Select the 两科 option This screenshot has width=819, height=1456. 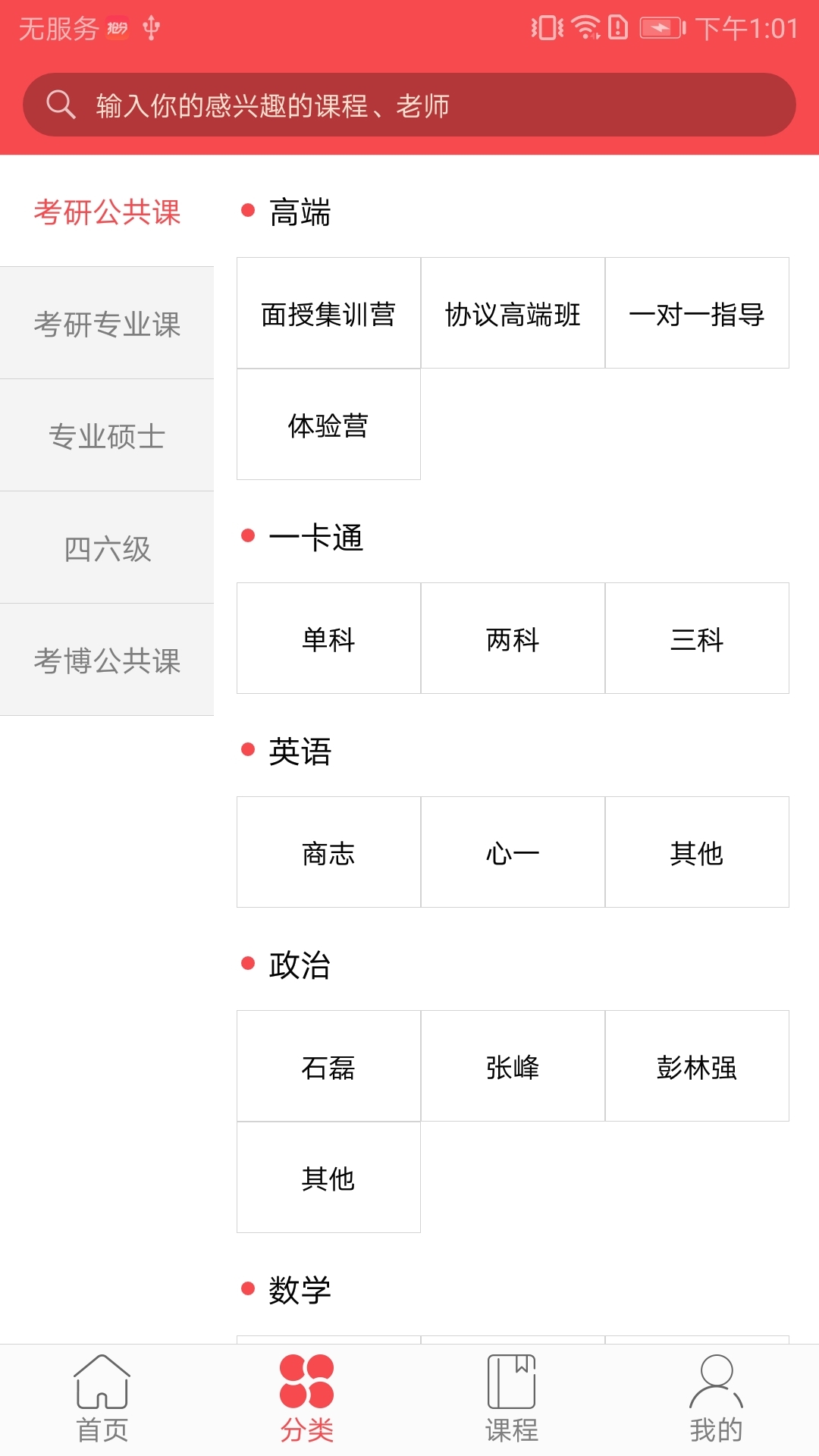point(513,639)
